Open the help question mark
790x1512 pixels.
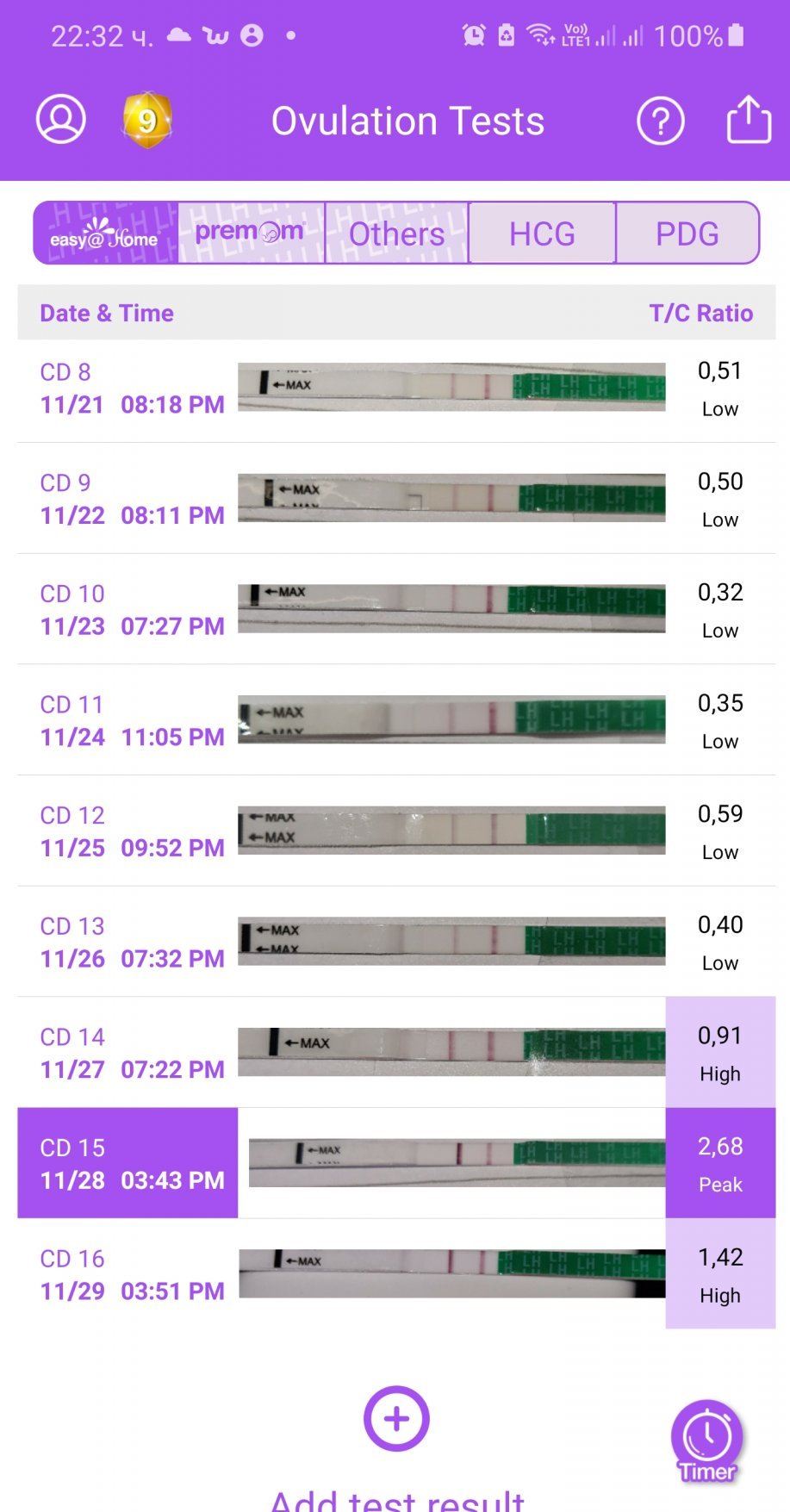tap(661, 121)
